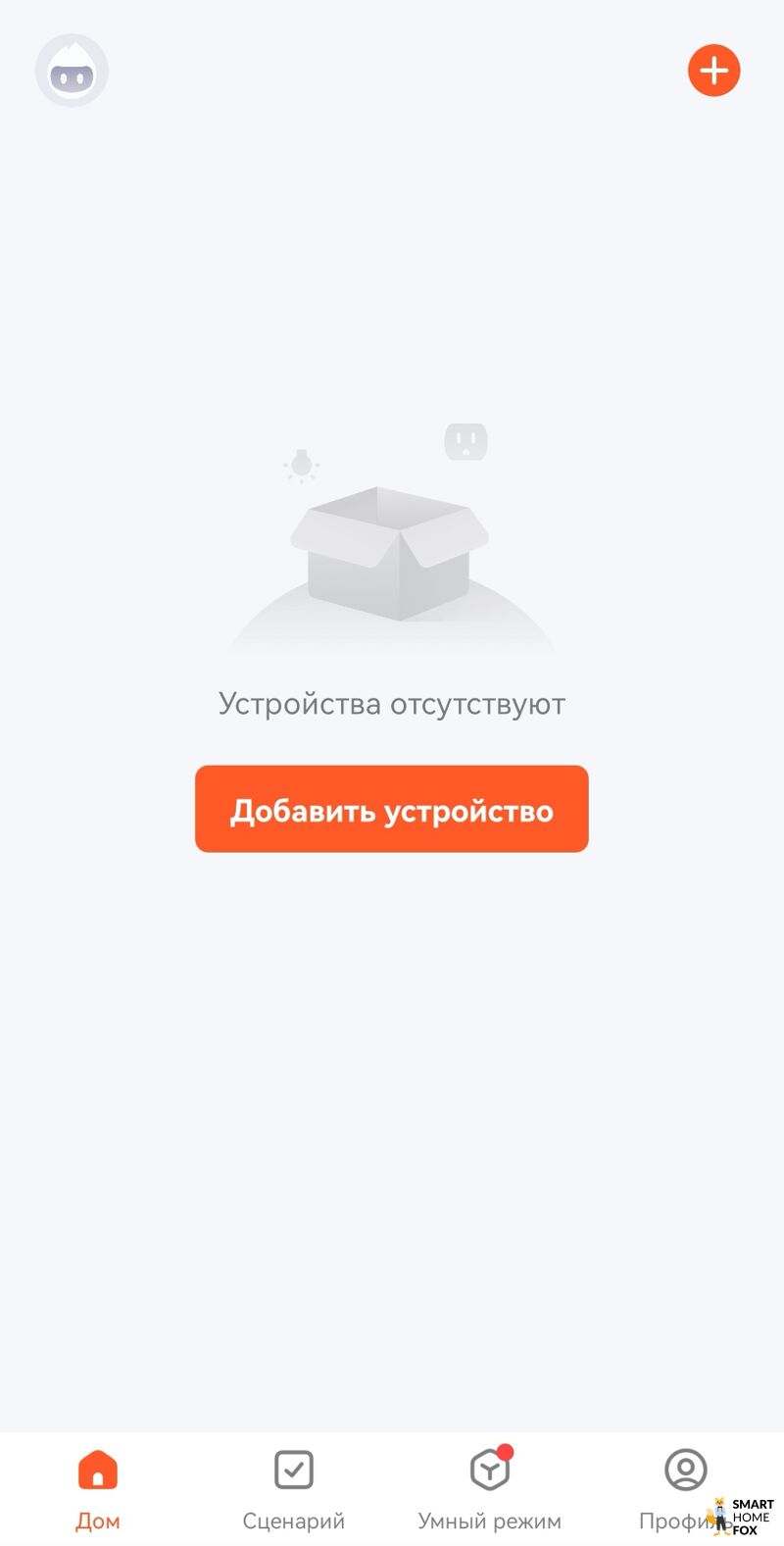Tap the Добавить устройство button
The height and width of the screenshot is (1546, 784).
click(x=391, y=809)
